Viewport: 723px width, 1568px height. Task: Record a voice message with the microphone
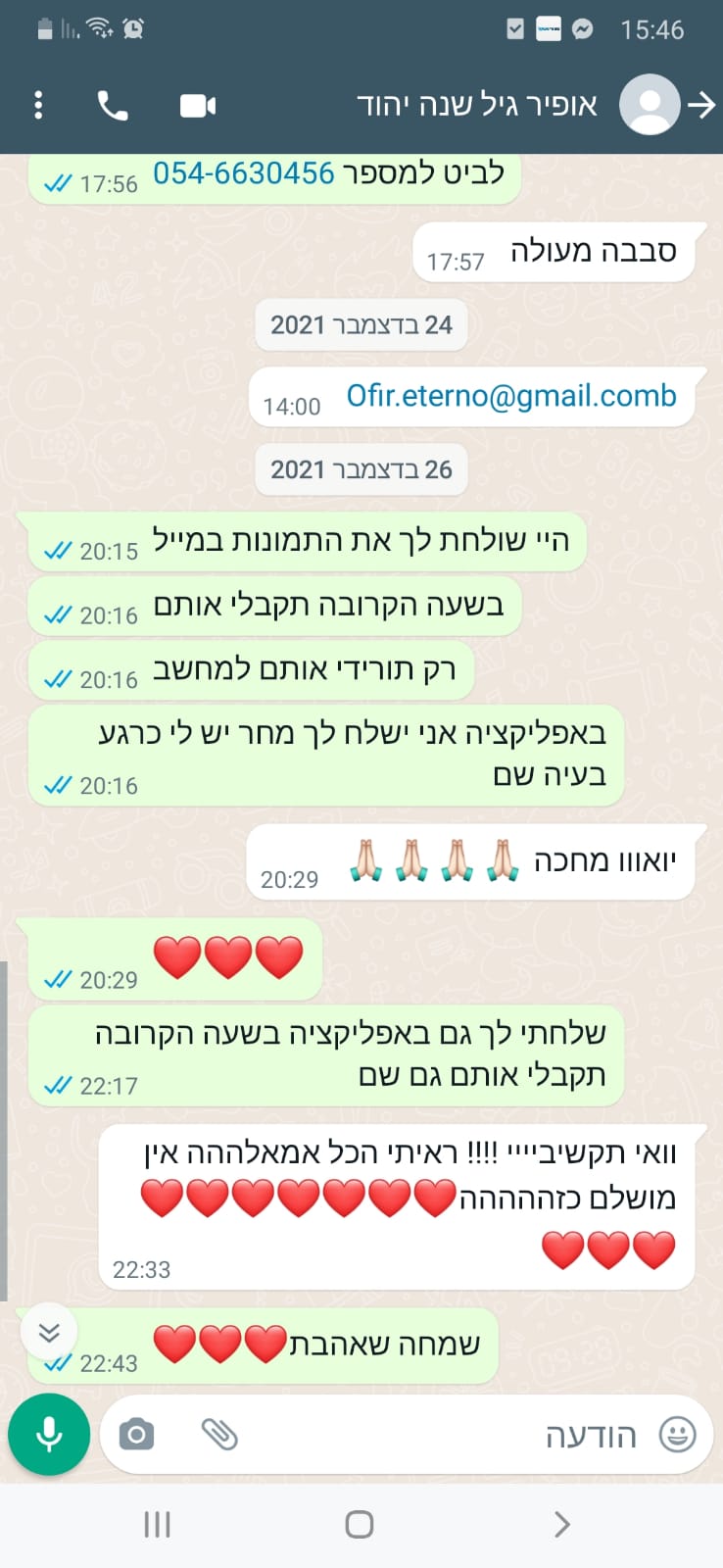pyautogui.click(x=49, y=1435)
